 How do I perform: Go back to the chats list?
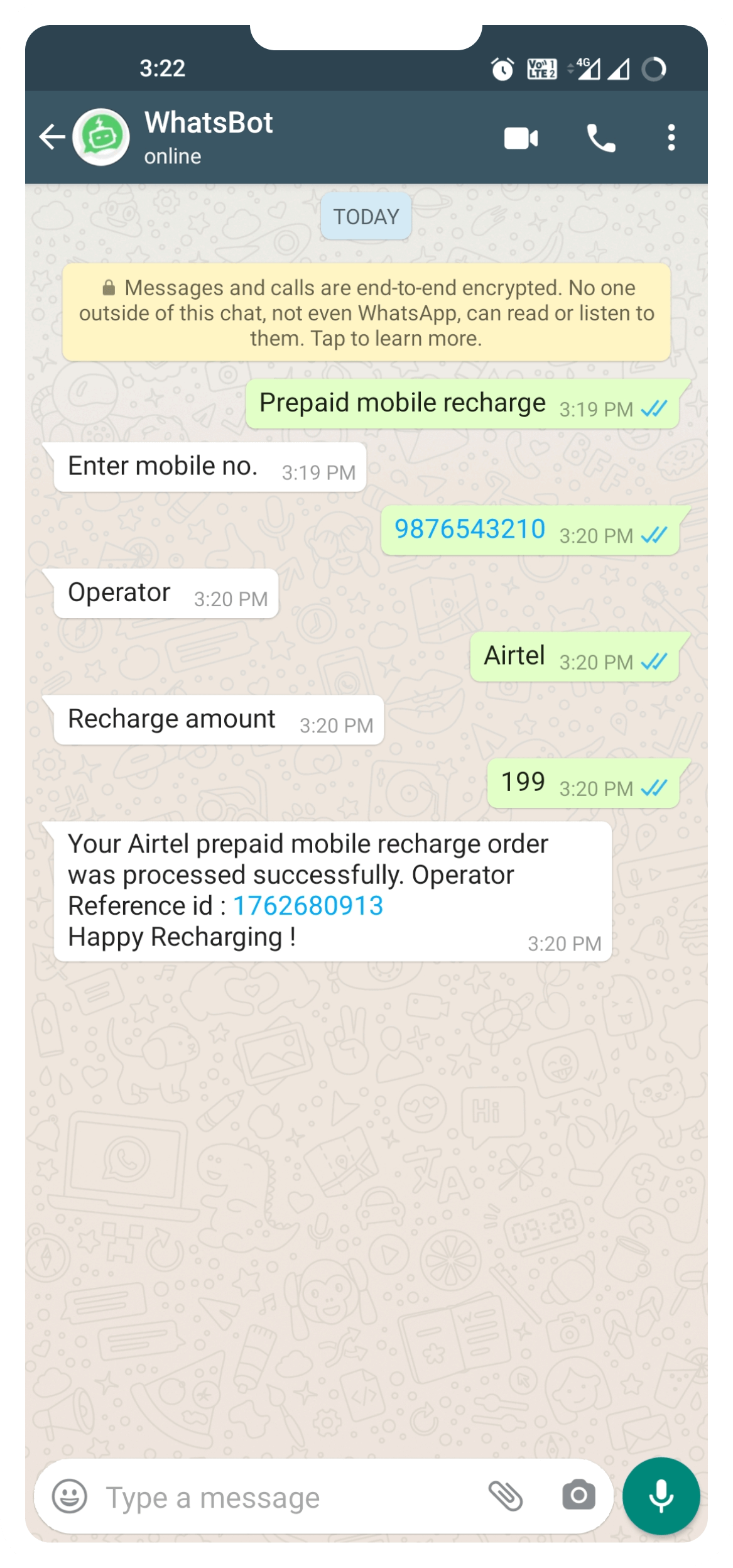click(x=52, y=137)
